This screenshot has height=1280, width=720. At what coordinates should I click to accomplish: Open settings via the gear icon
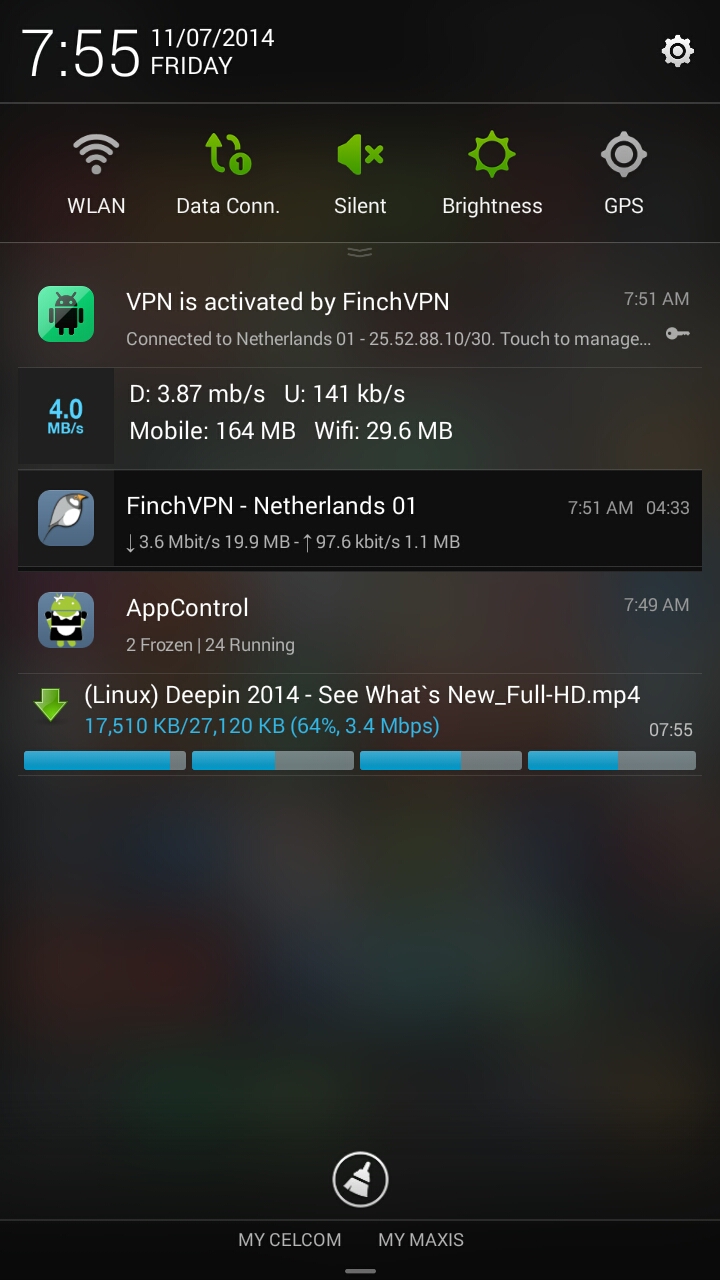tap(677, 51)
